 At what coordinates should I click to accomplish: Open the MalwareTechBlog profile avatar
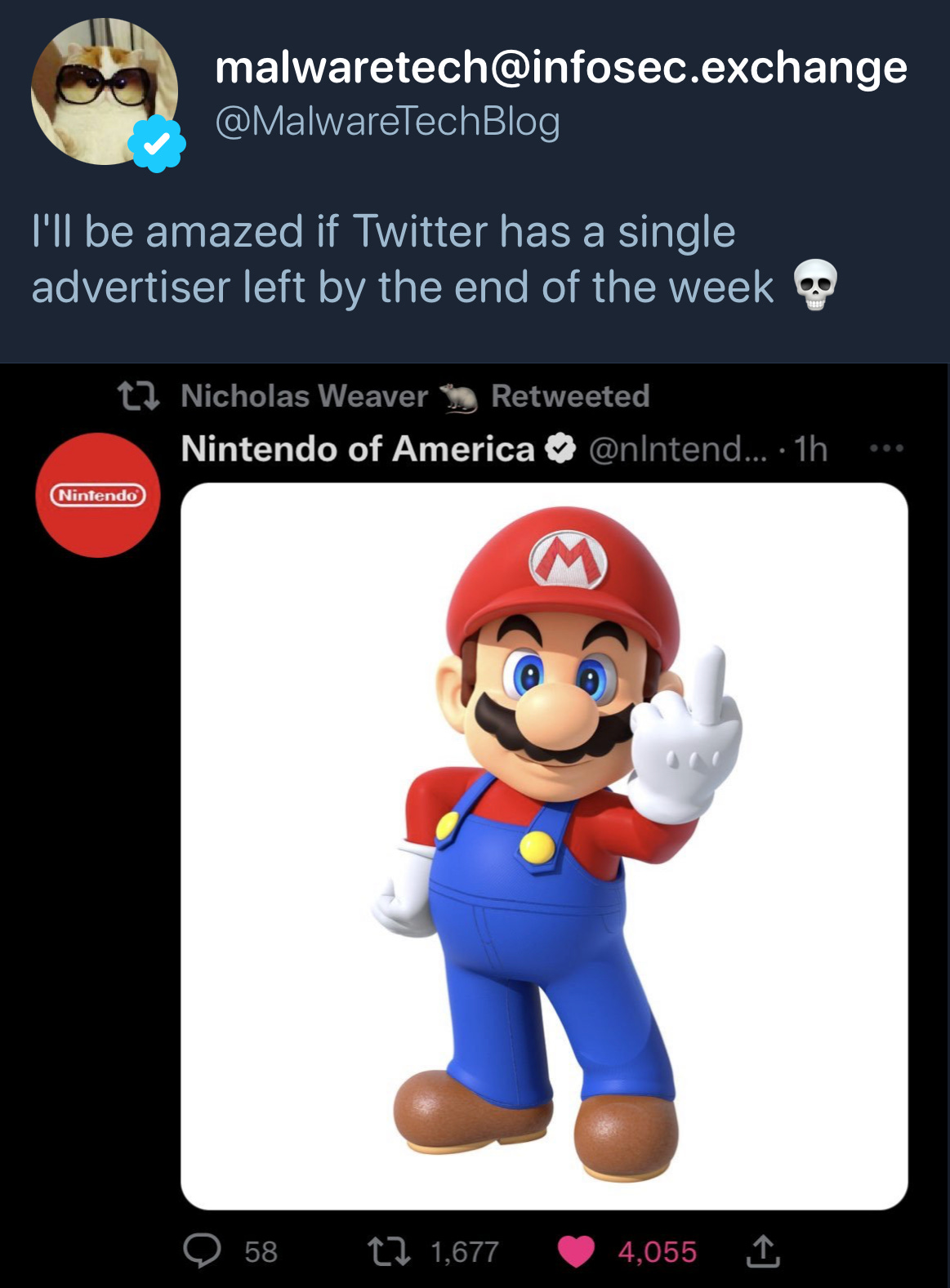[x=105, y=91]
